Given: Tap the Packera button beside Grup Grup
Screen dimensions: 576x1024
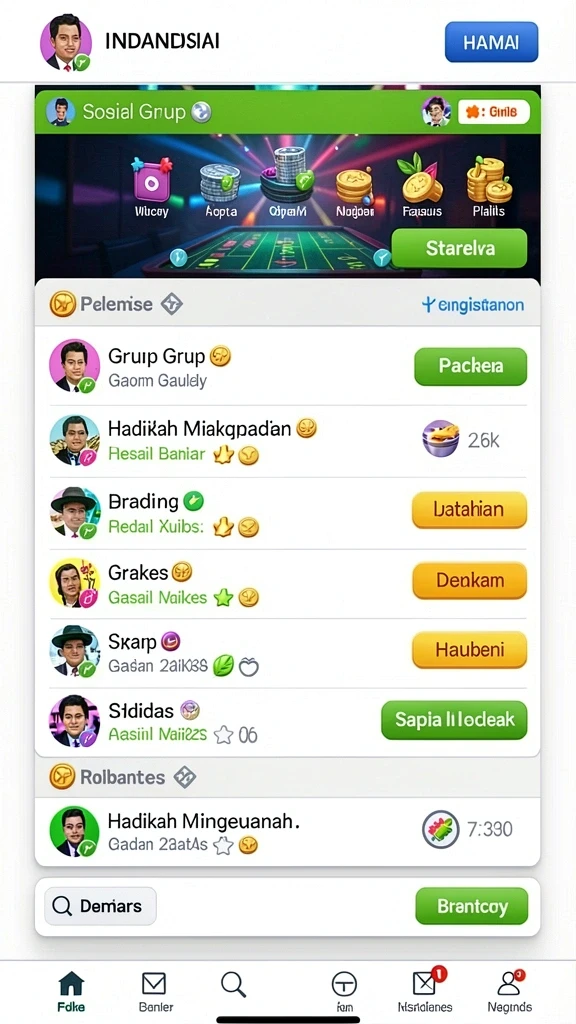Looking at the screenshot, I should click(x=470, y=366).
